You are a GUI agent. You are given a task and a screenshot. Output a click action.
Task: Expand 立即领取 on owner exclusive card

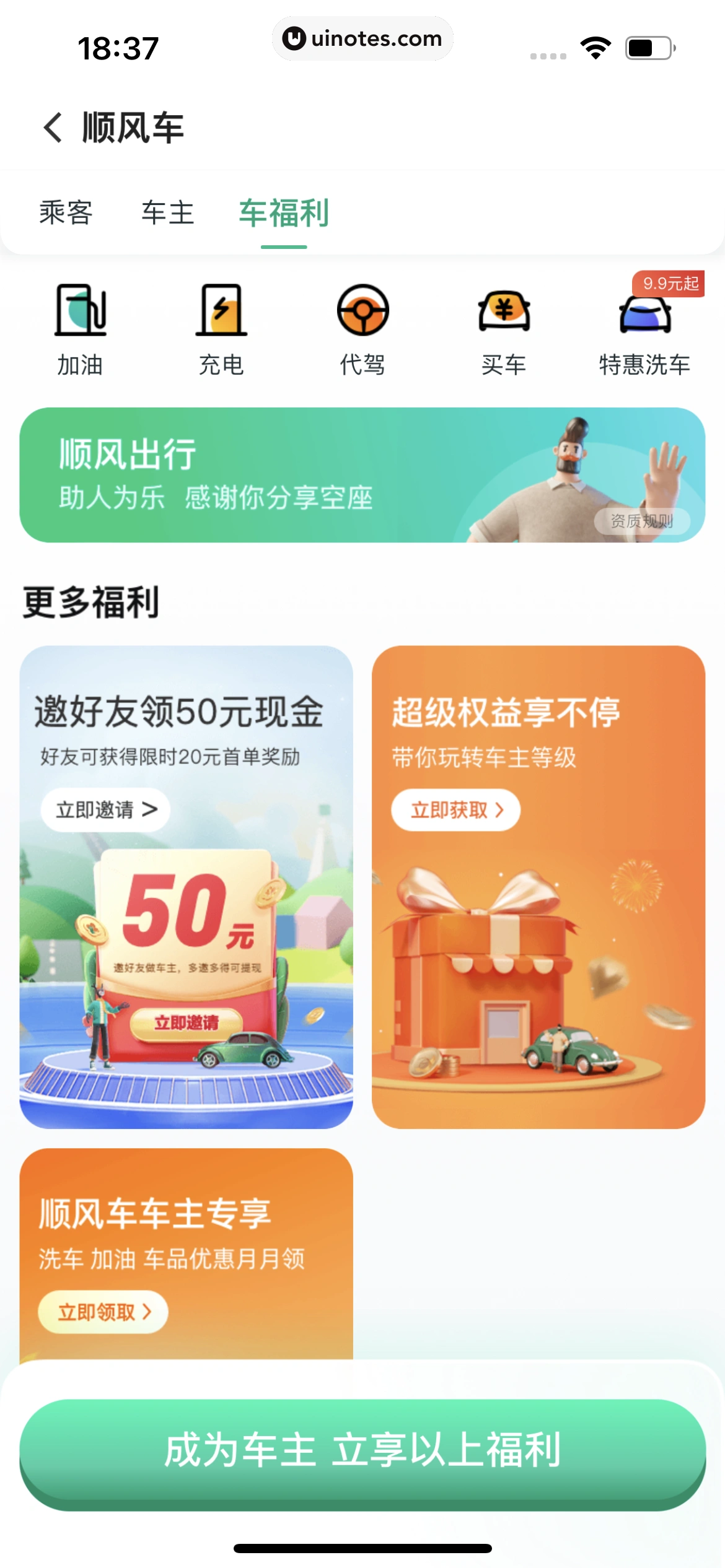point(102,1311)
